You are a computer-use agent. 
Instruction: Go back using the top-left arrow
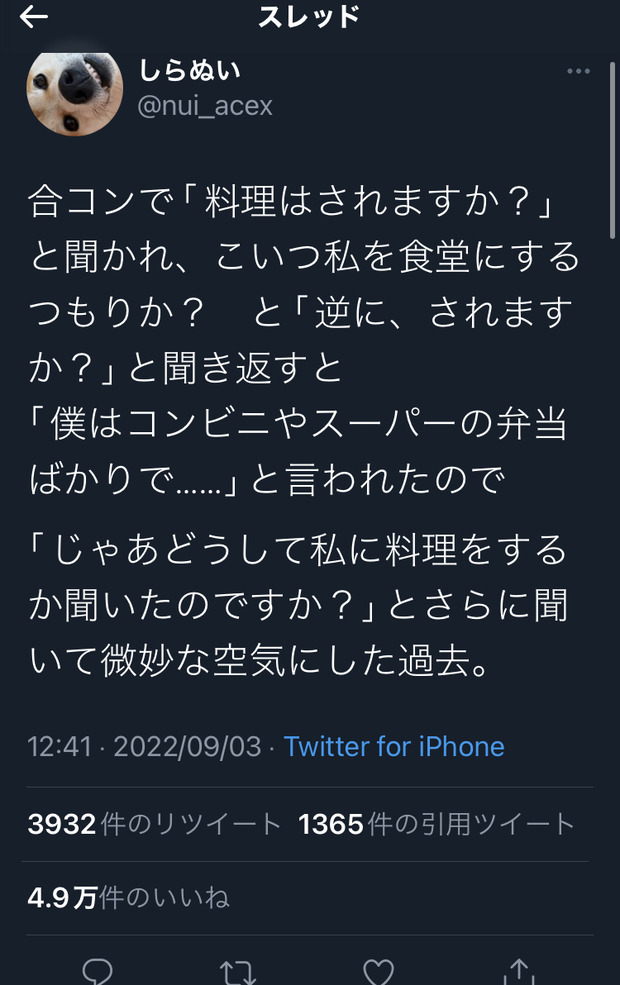(33, 18)
